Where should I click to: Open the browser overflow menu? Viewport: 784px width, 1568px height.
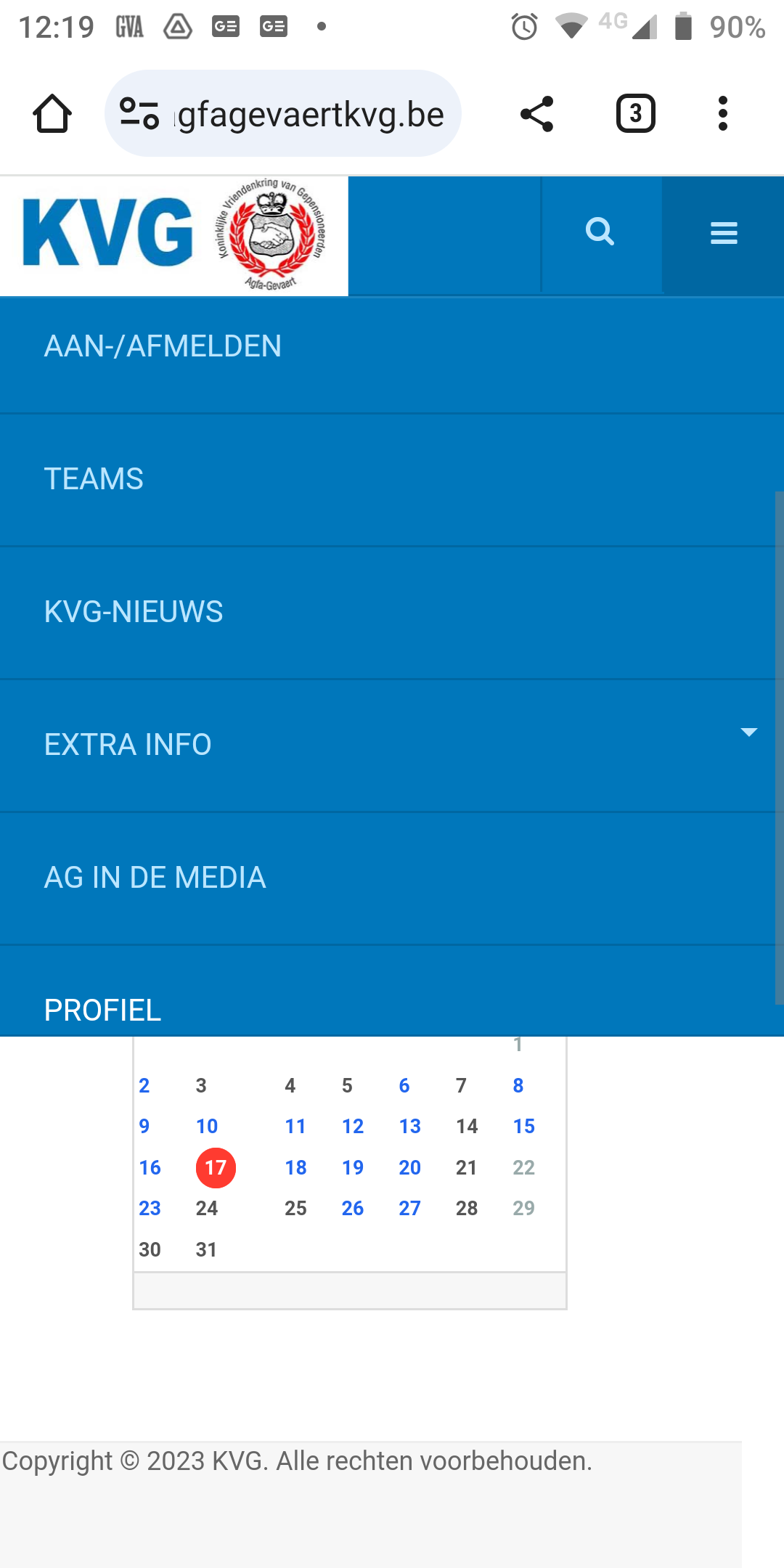[x=722, y=114]
